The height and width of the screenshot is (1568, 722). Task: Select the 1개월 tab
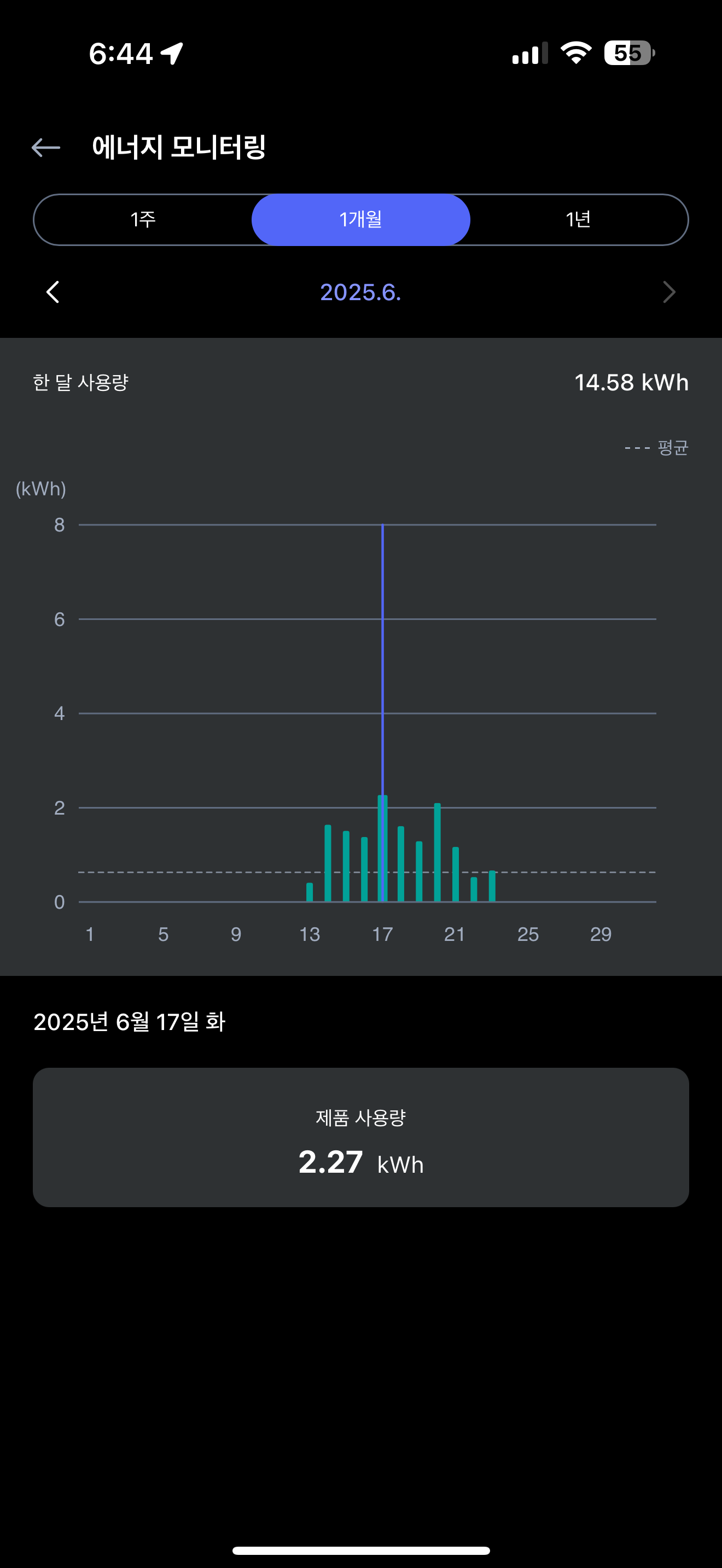[360, 220]
